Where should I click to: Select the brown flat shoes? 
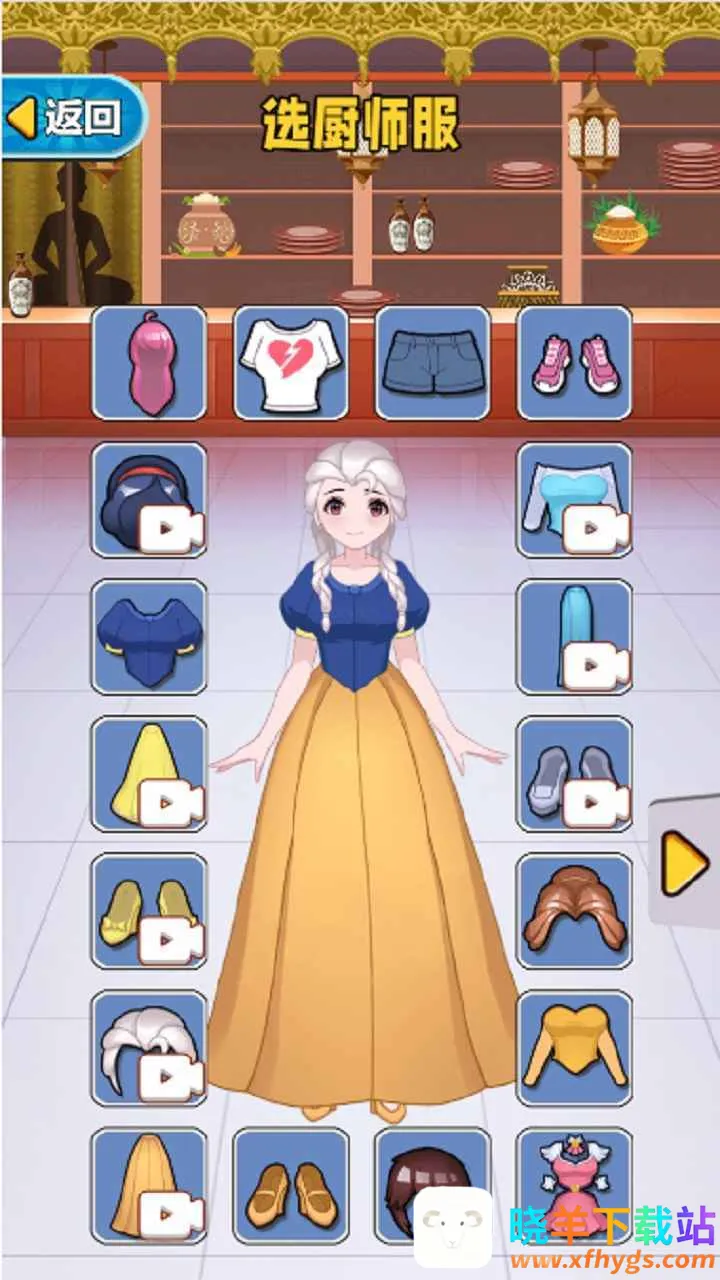coord(291,1185)
